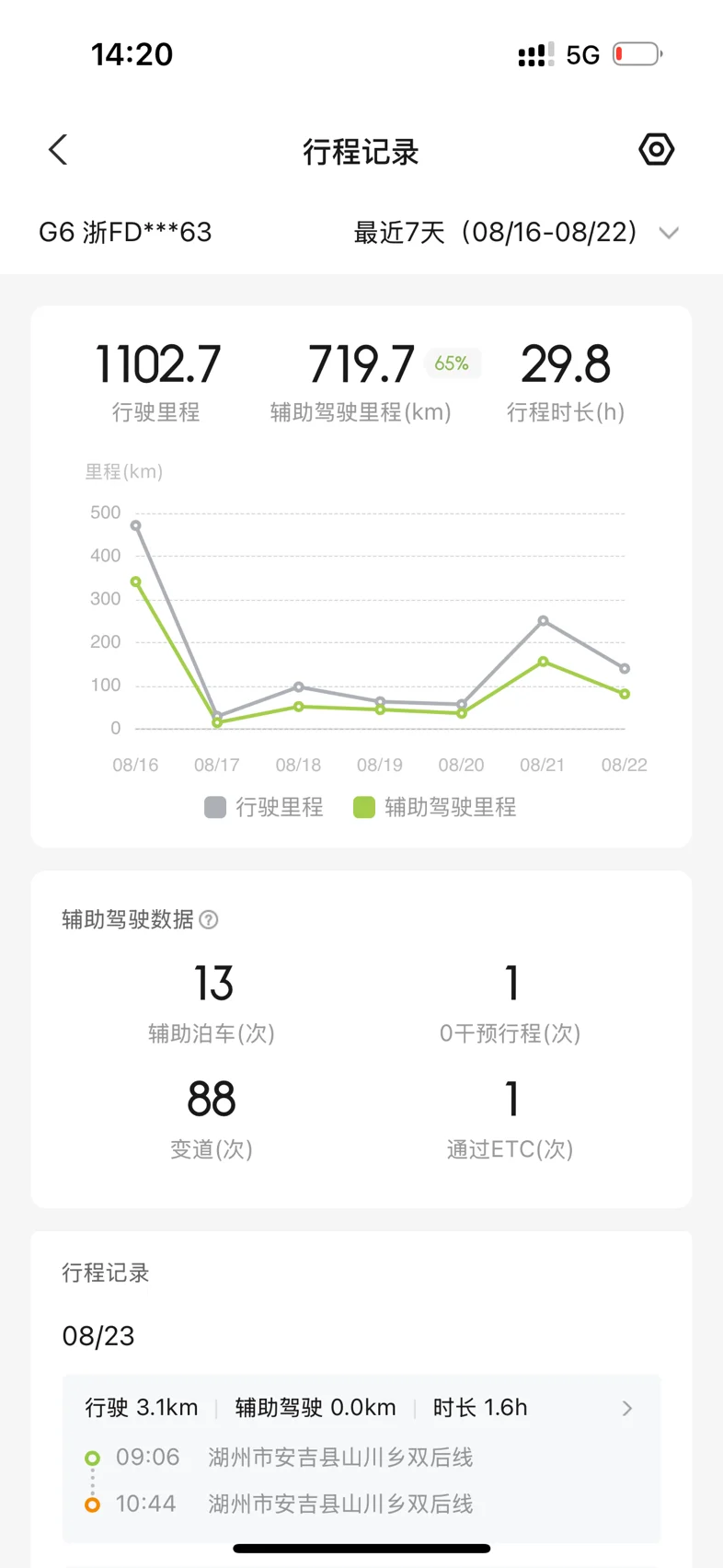Open settings via the hexagon icon
The width and height of the screenshot is (723, 1568).
pos(656,149)
